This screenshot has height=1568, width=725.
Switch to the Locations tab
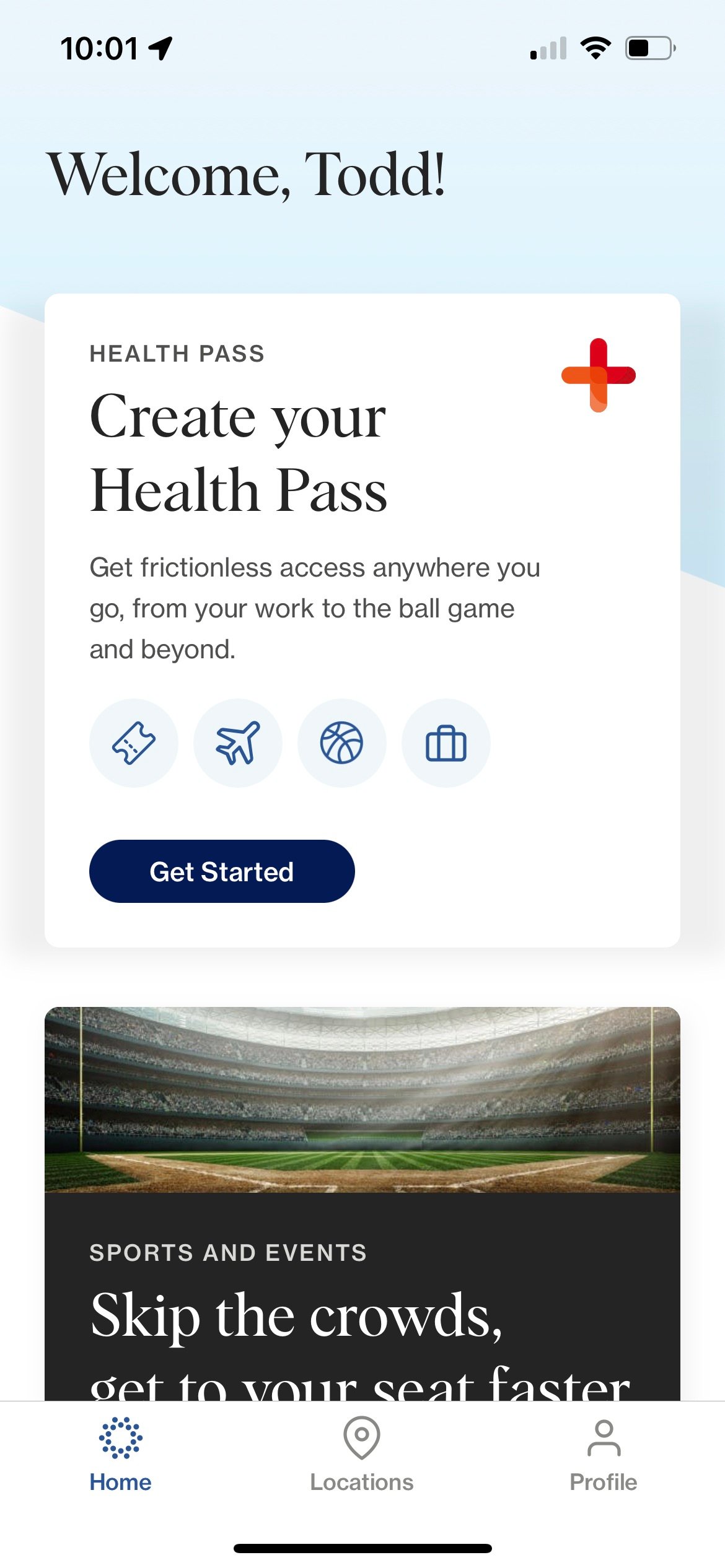362,1454
